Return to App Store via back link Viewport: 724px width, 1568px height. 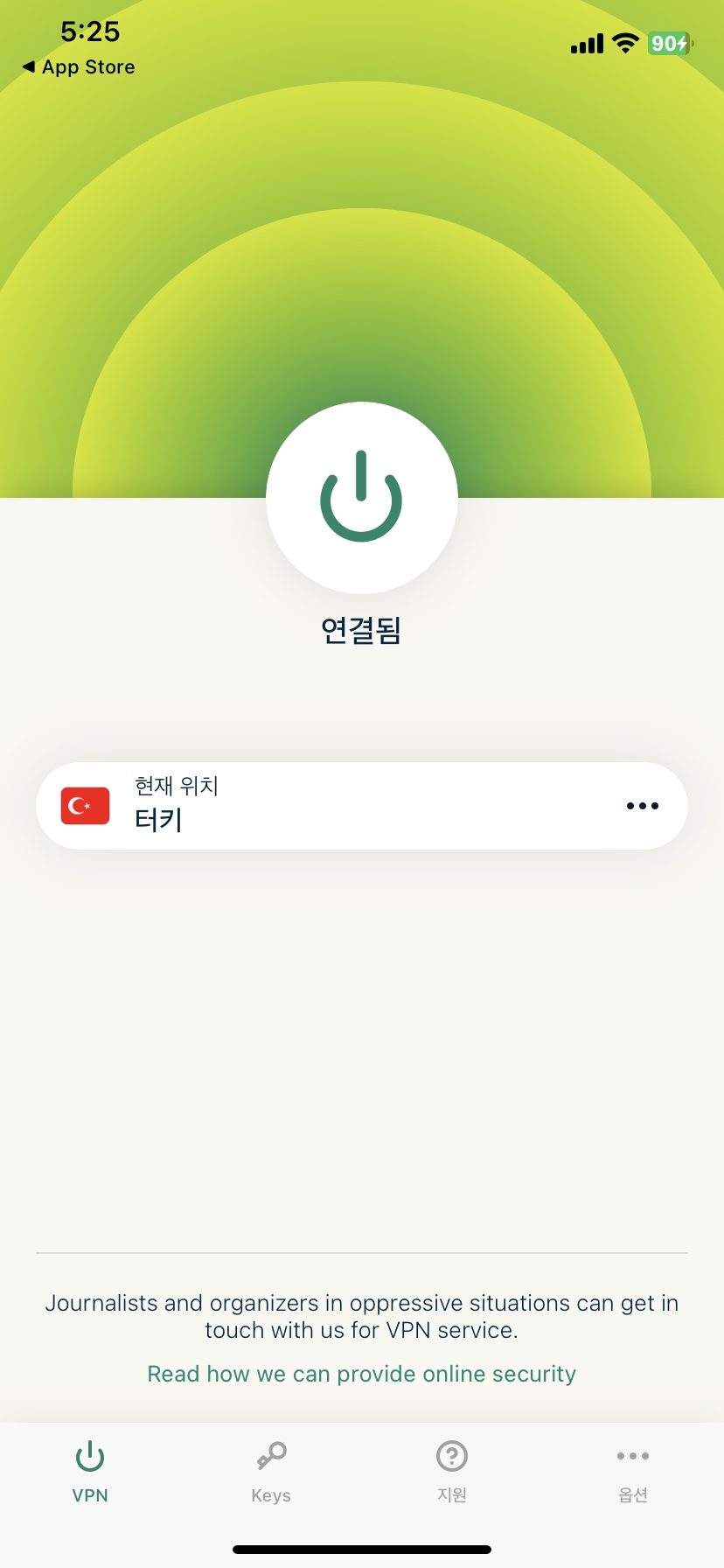coord(79,67)
